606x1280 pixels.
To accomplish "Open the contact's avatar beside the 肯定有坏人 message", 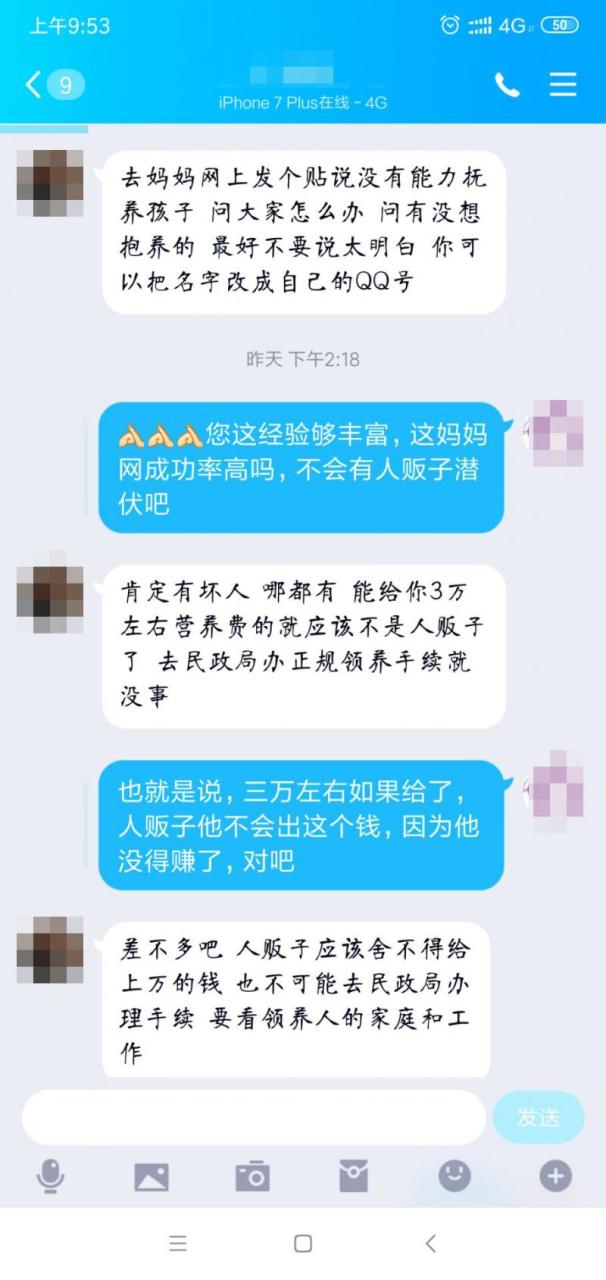I will 50,599.
